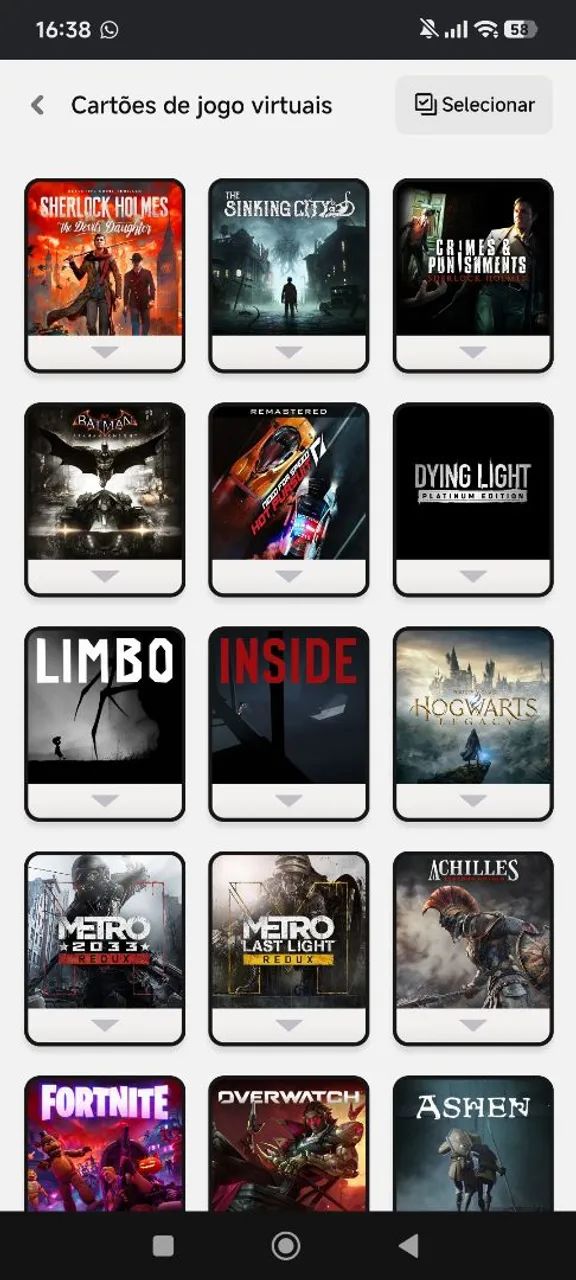Viewport: 576px width, 1280px height.
Task: Open the Sherlock Holmes The Devil's Daughter card
Action: [105, 258]
